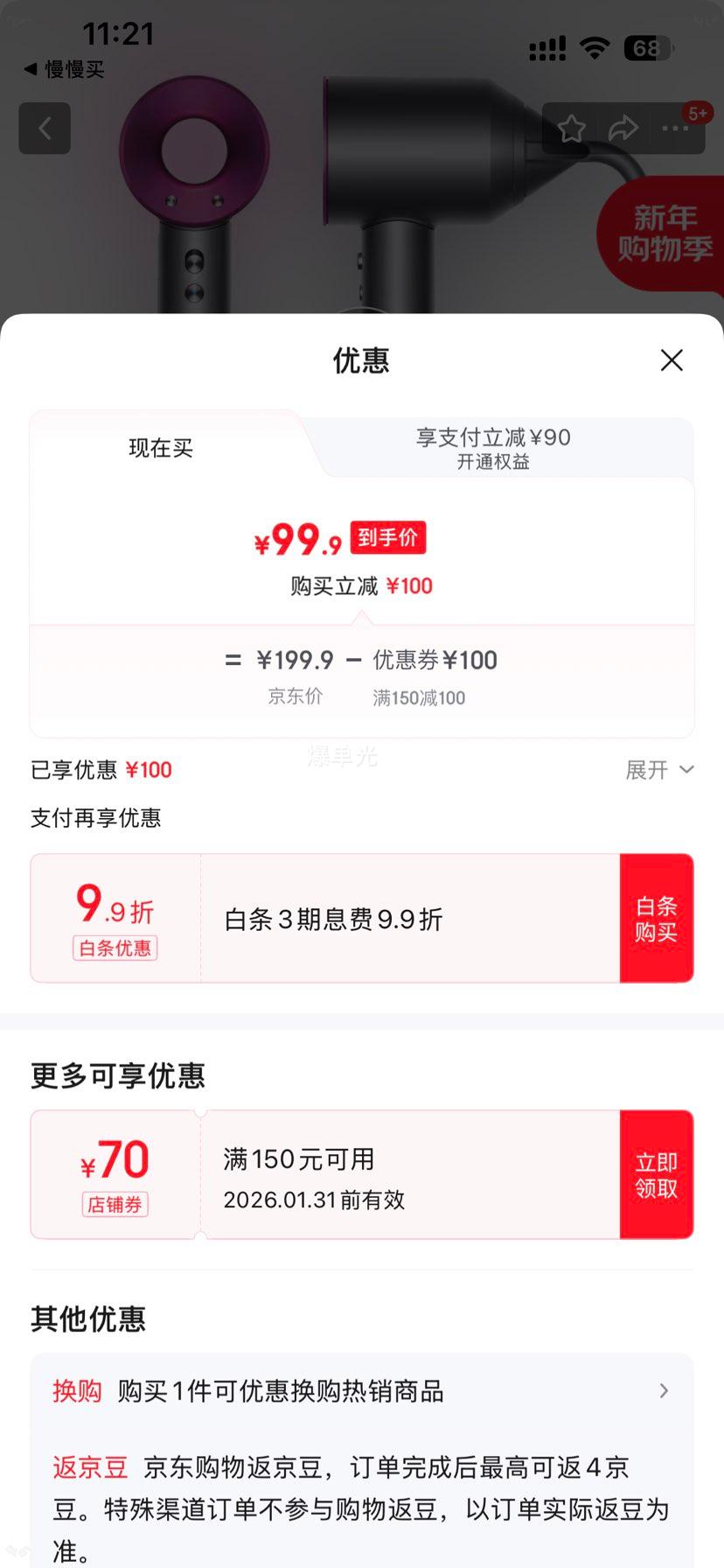Dismiss the 优惠 panel with the X
This screenshot has height=1568, width=724.
coord(671,360)
